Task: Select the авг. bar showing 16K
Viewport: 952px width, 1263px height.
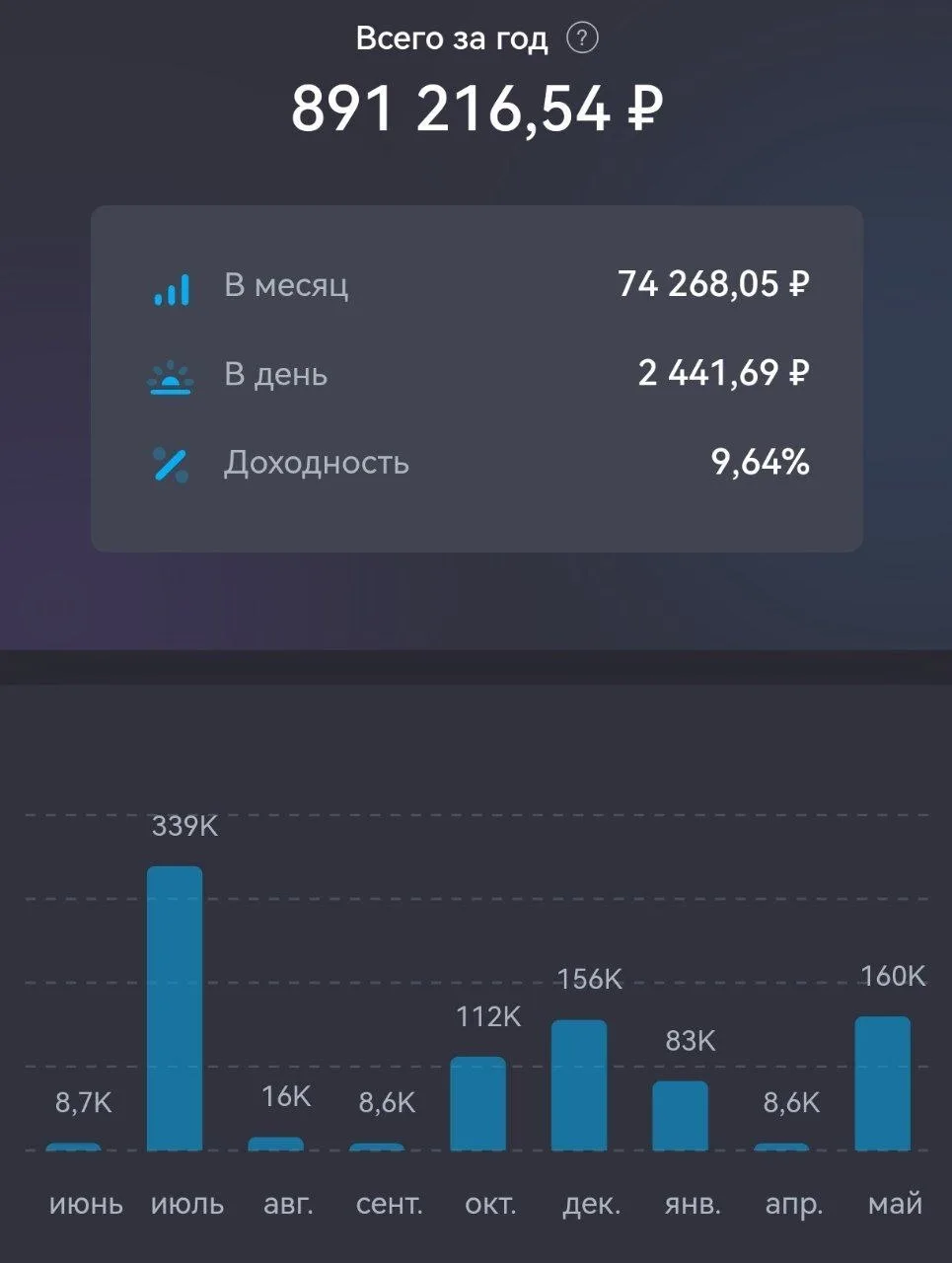Action: point(276,1145)
